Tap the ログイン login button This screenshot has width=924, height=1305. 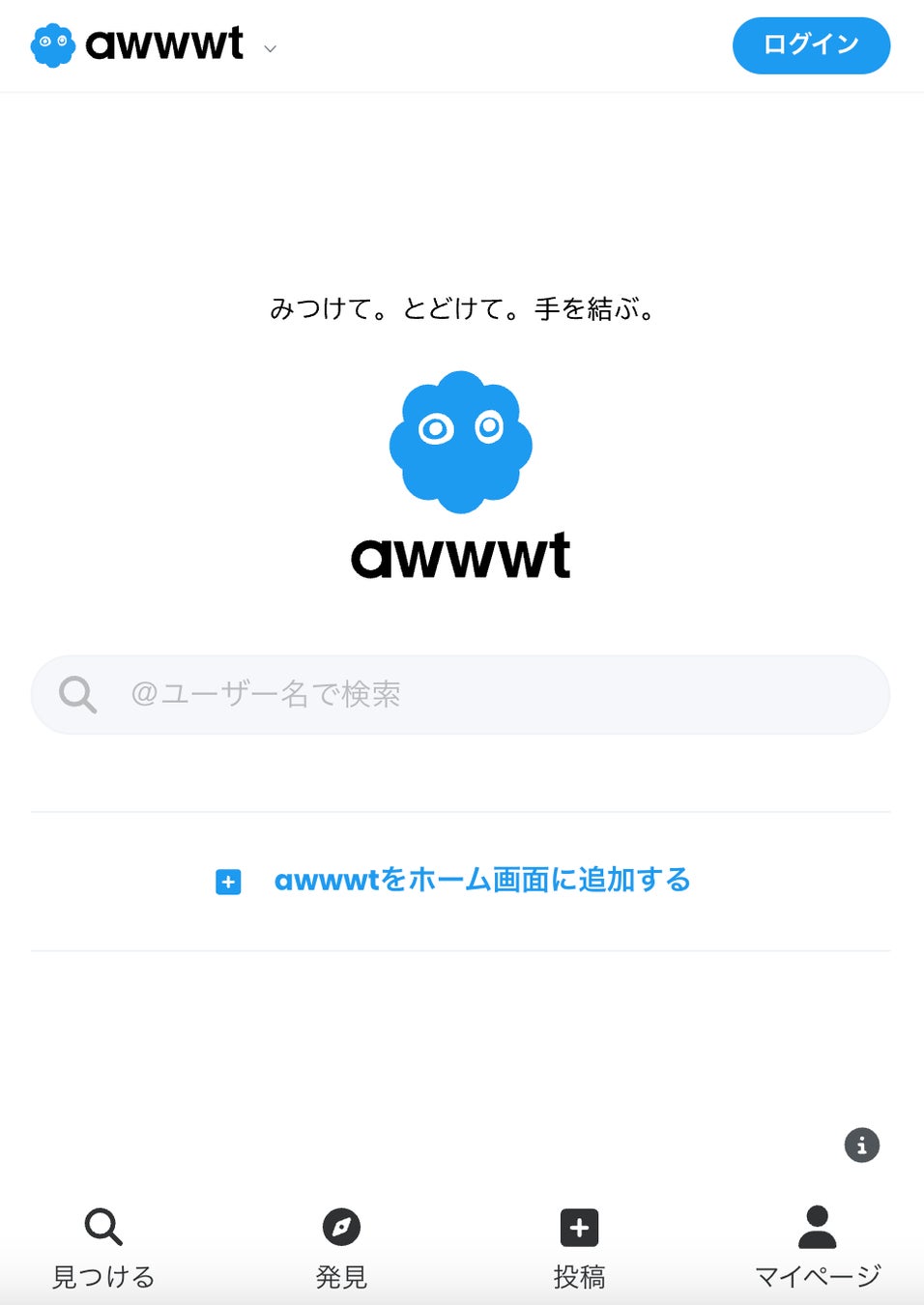point(810,45)
